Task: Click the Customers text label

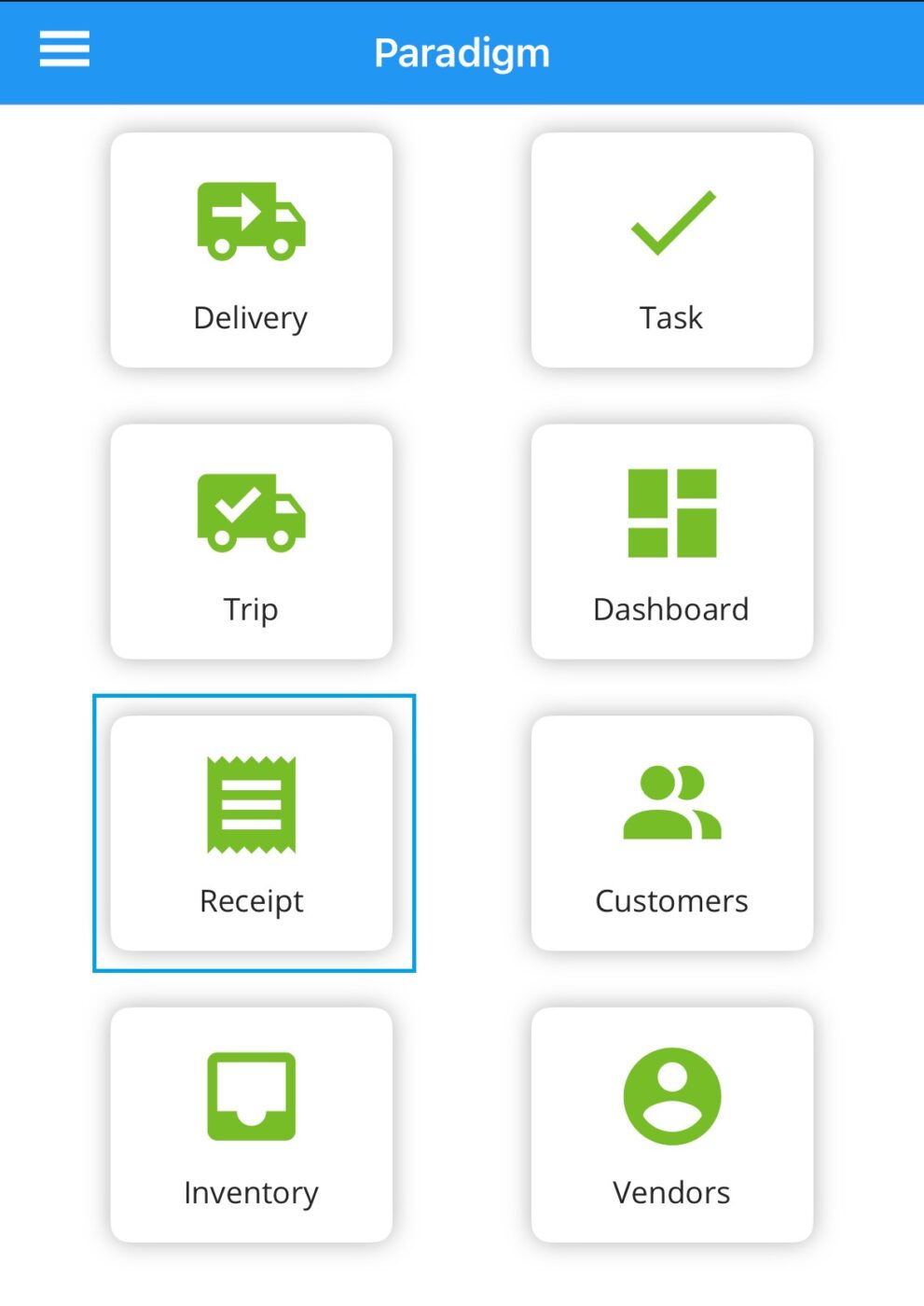Action: click(x=671, y=900)
